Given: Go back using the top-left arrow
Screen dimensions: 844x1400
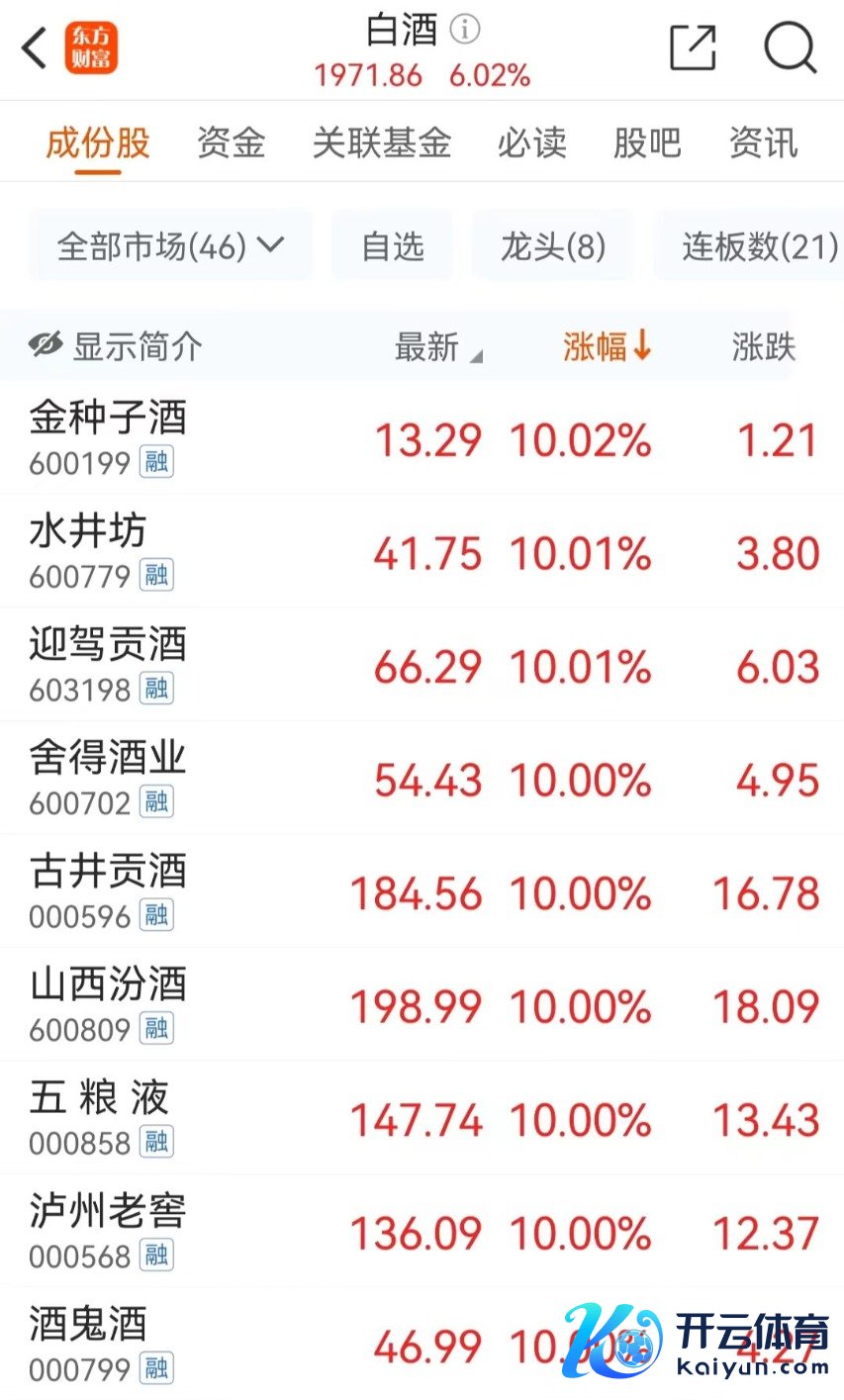Looking at the screenshot, I should pos(35,47).
